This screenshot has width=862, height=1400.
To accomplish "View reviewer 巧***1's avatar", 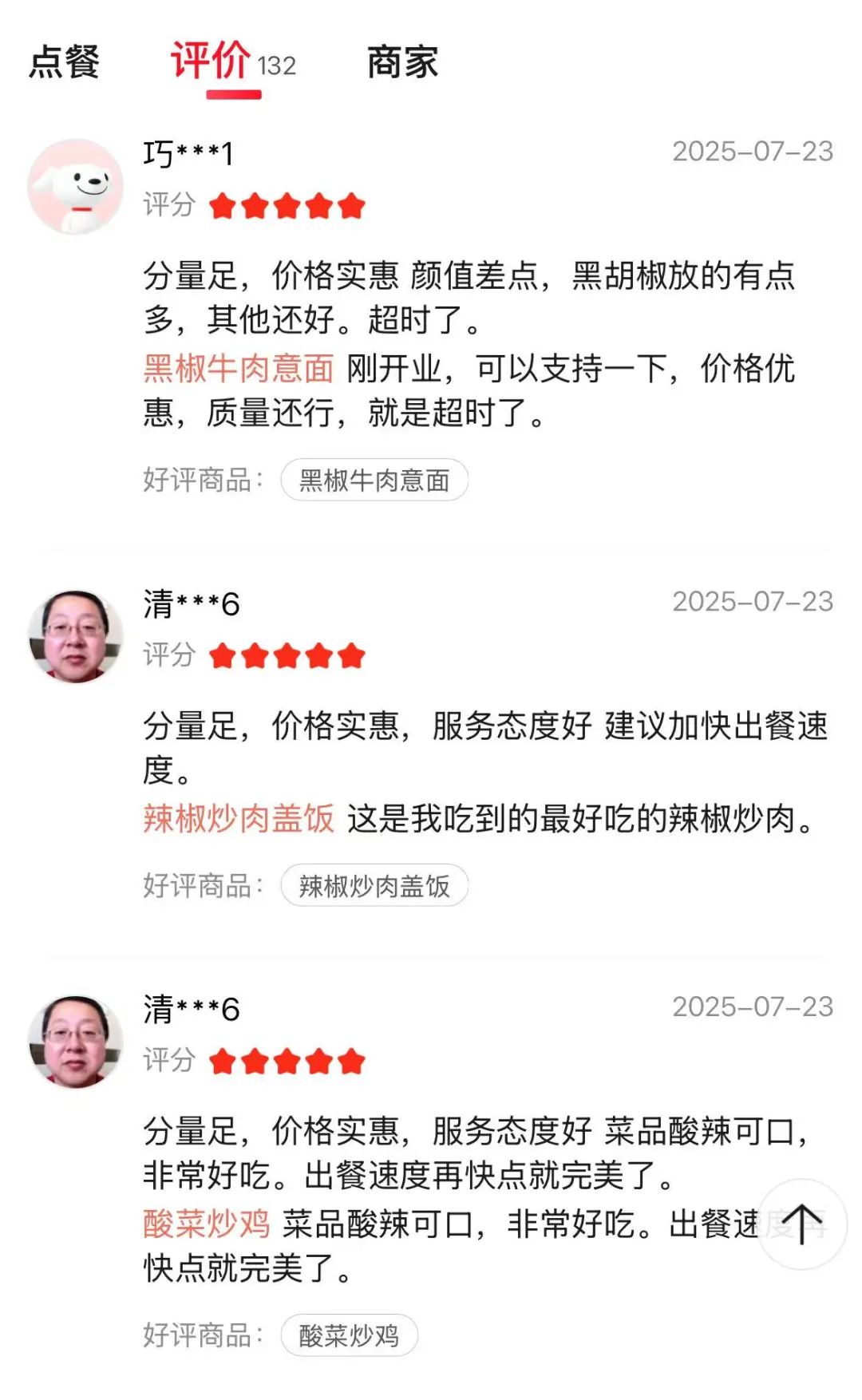I will [x=76, y=187].
